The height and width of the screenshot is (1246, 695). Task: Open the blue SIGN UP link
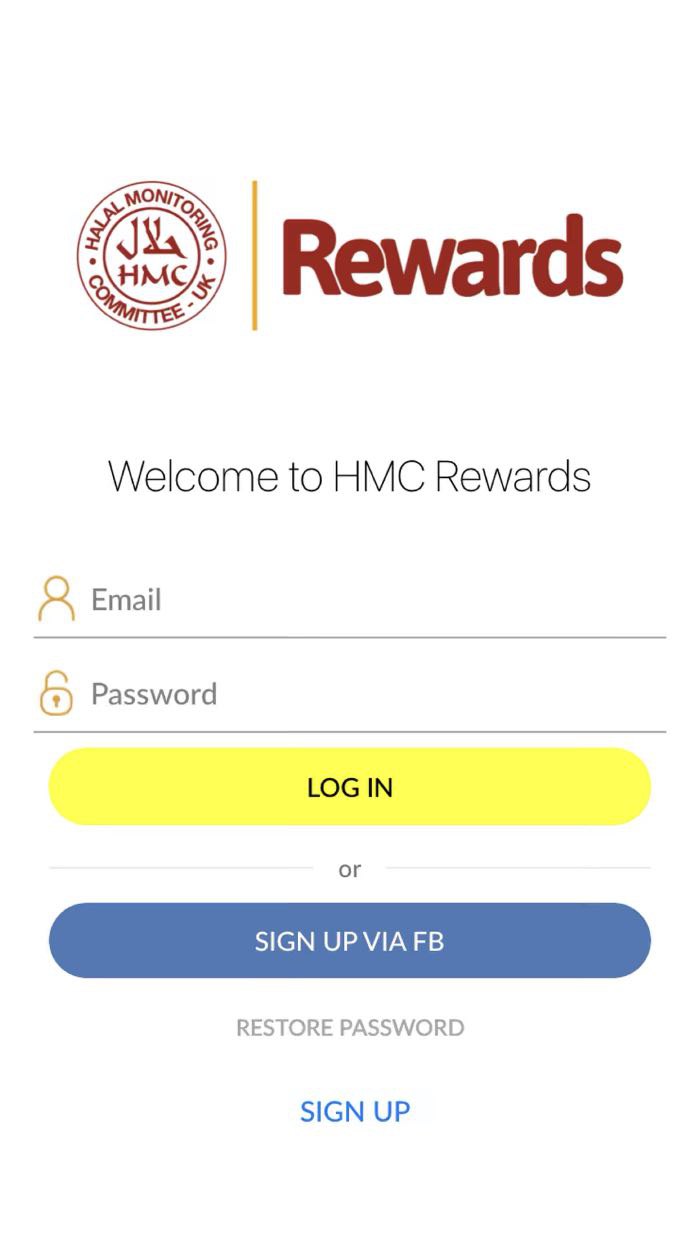(x=355, y=1111)
